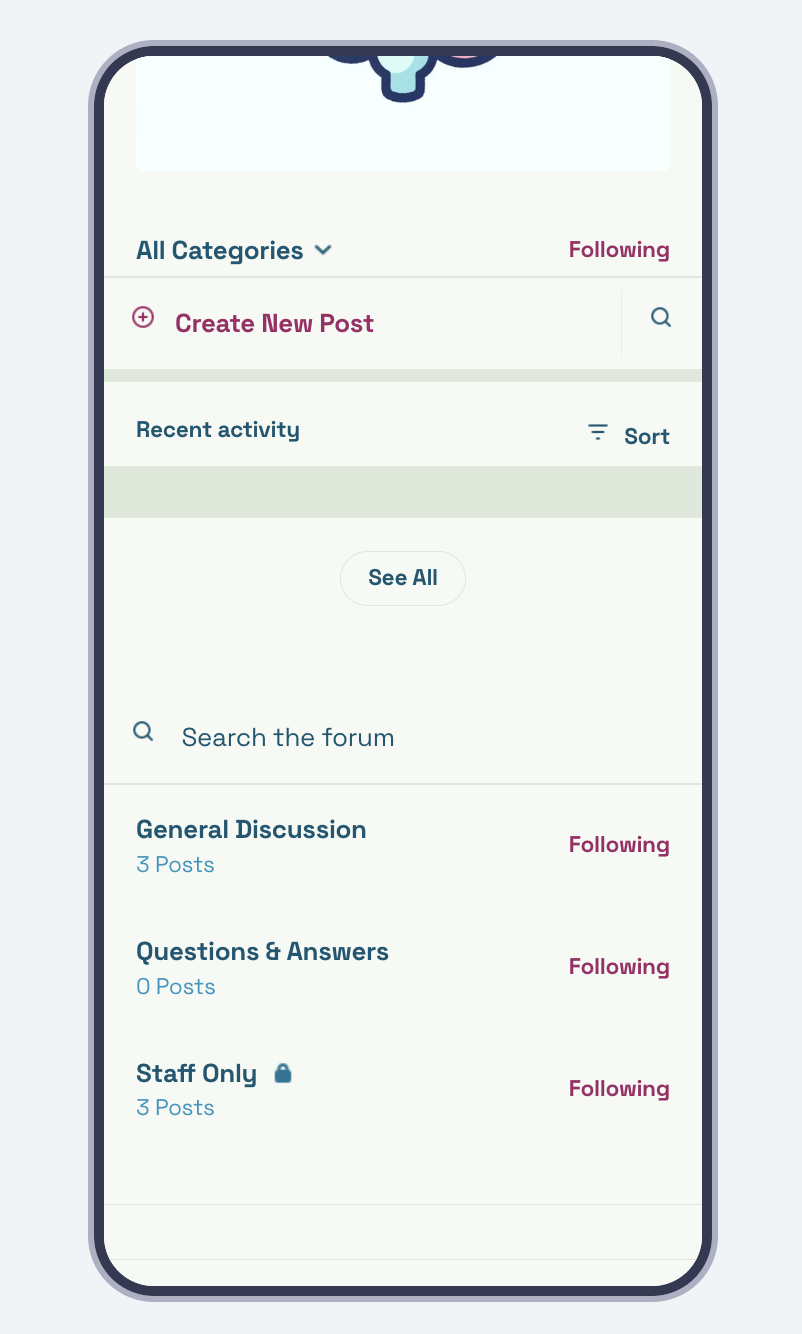Toggle Following for Questions & Answers

618,967
